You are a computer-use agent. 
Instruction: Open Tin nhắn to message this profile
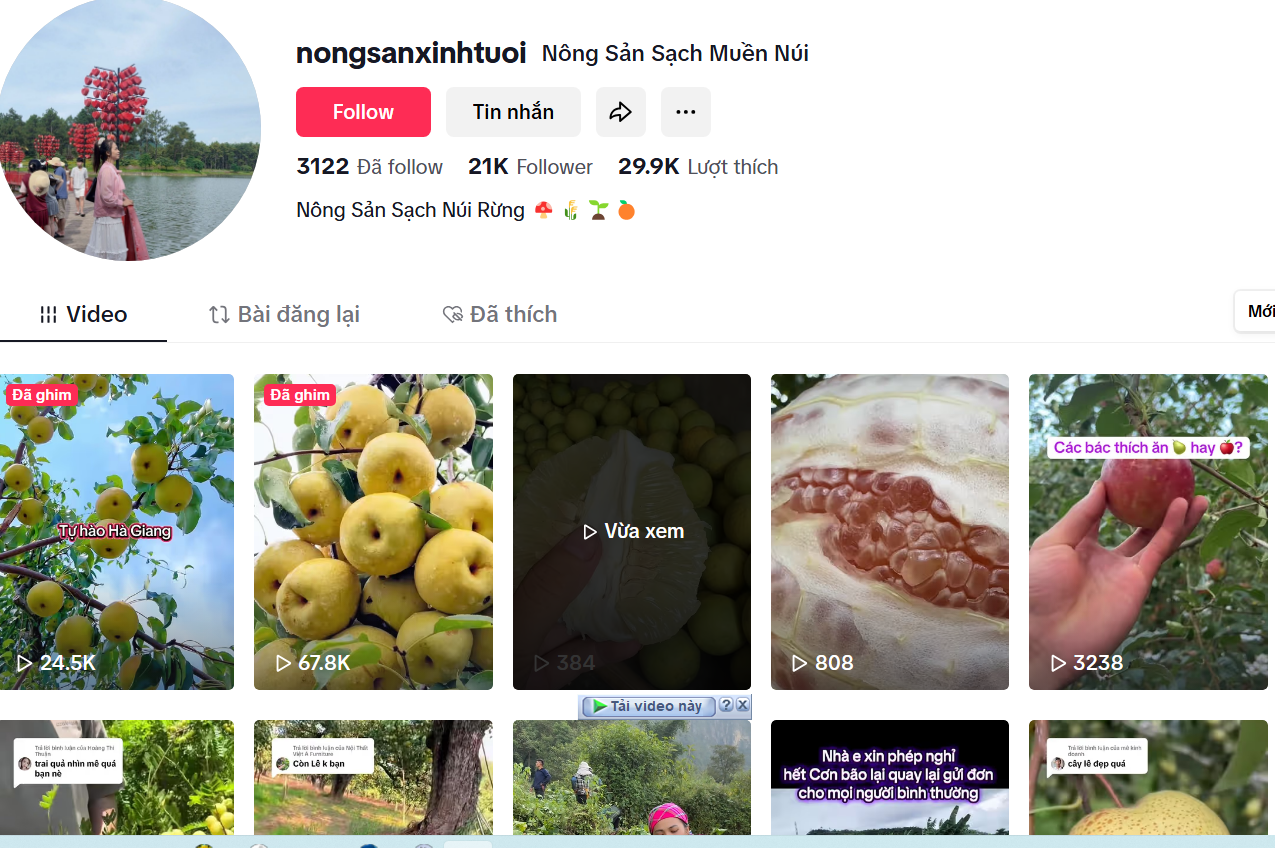(513, 112)
